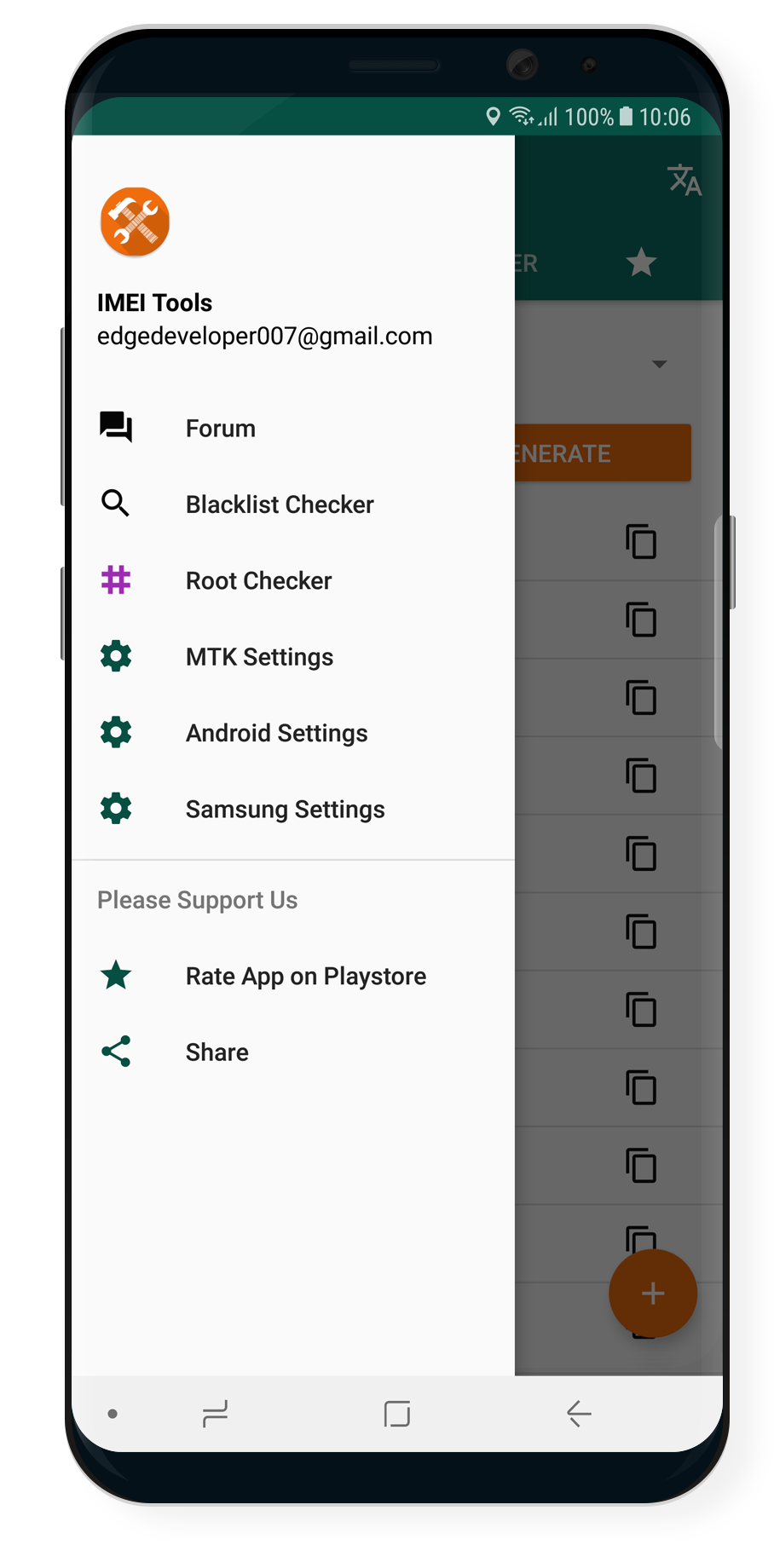Viewport: 774px width, 1568px height.
Task: Open MTK Settings
Action: click(293, 657)
